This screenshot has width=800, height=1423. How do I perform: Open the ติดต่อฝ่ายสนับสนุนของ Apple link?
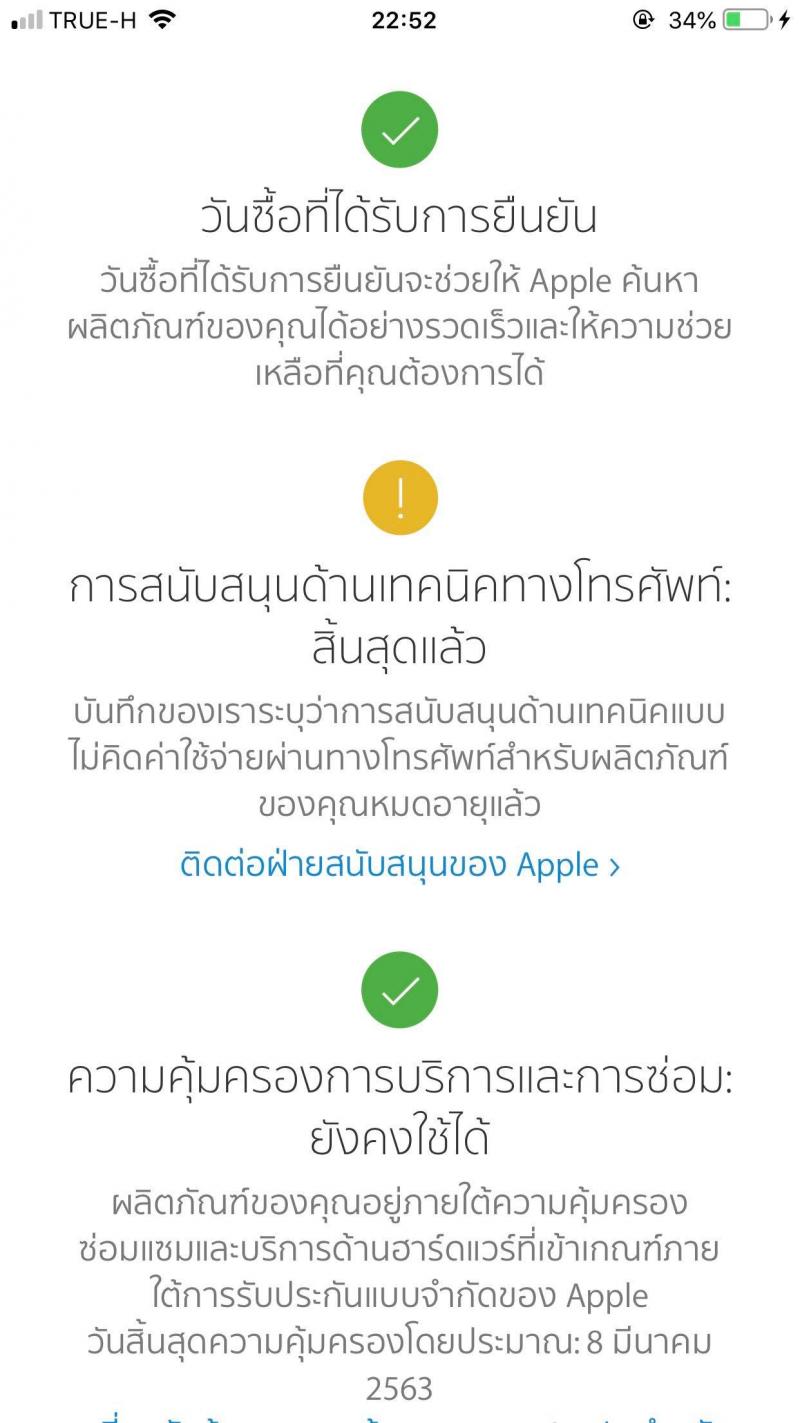400,864
